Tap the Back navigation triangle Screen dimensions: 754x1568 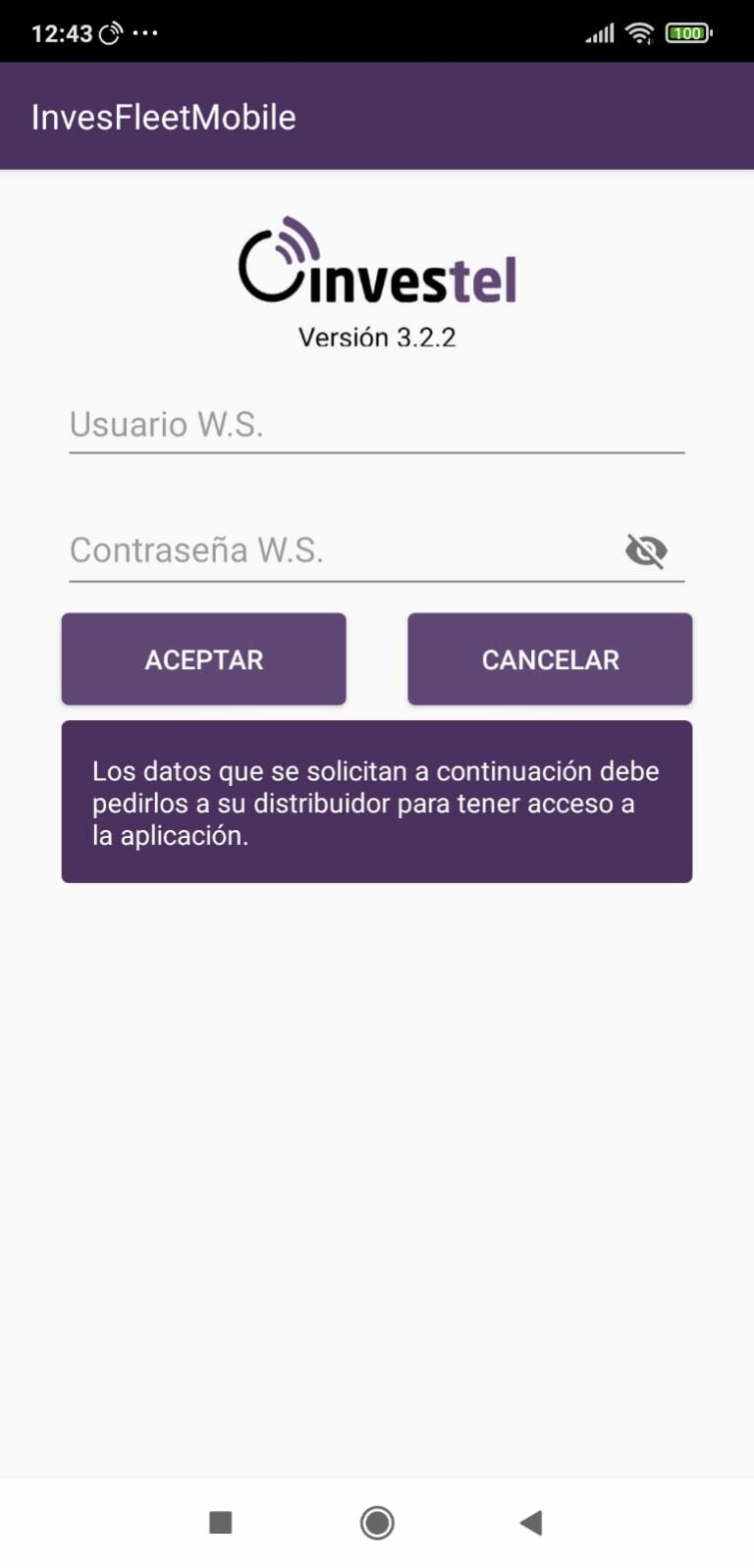[531, 1522]
